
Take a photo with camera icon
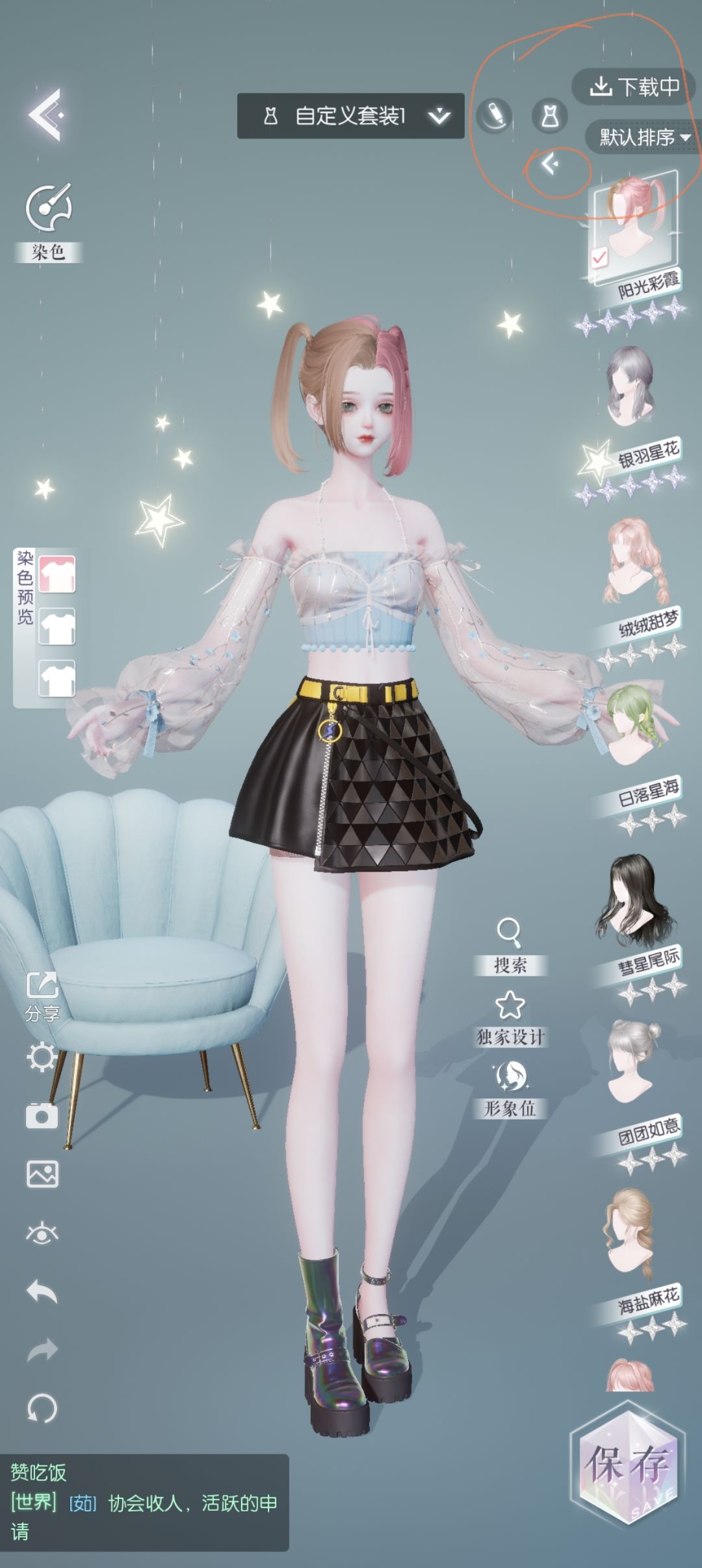click(x=42, y=1115)
